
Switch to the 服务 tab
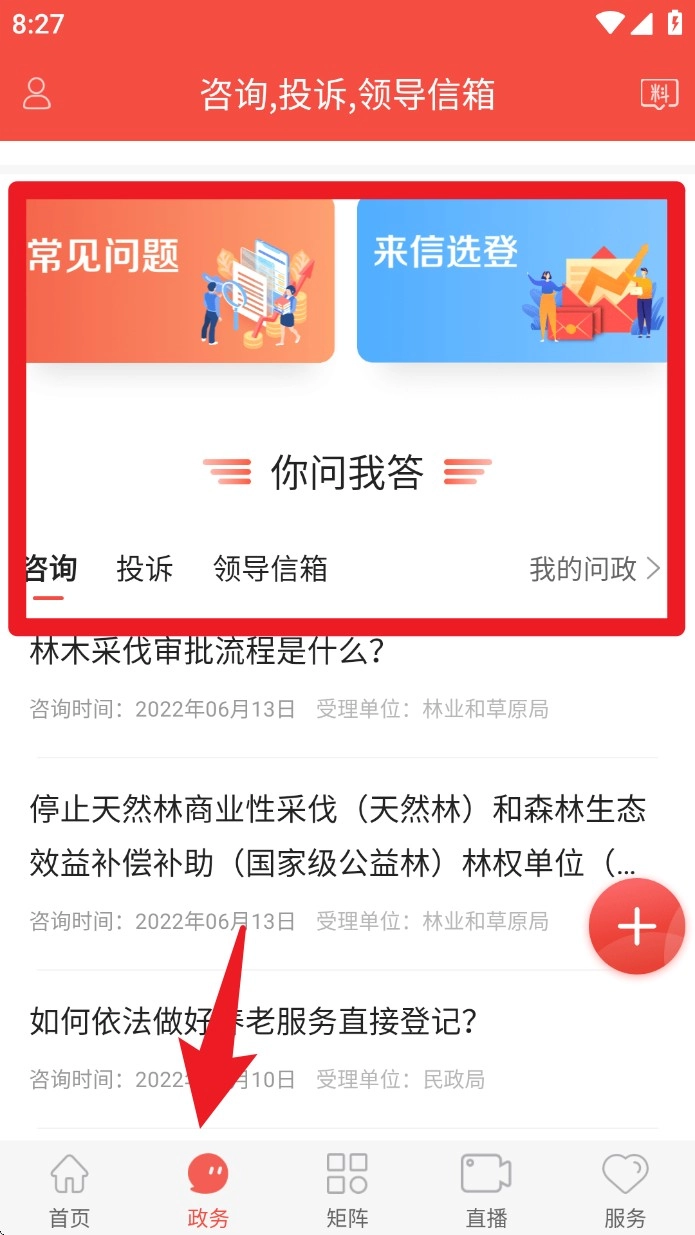point(625,1190)
